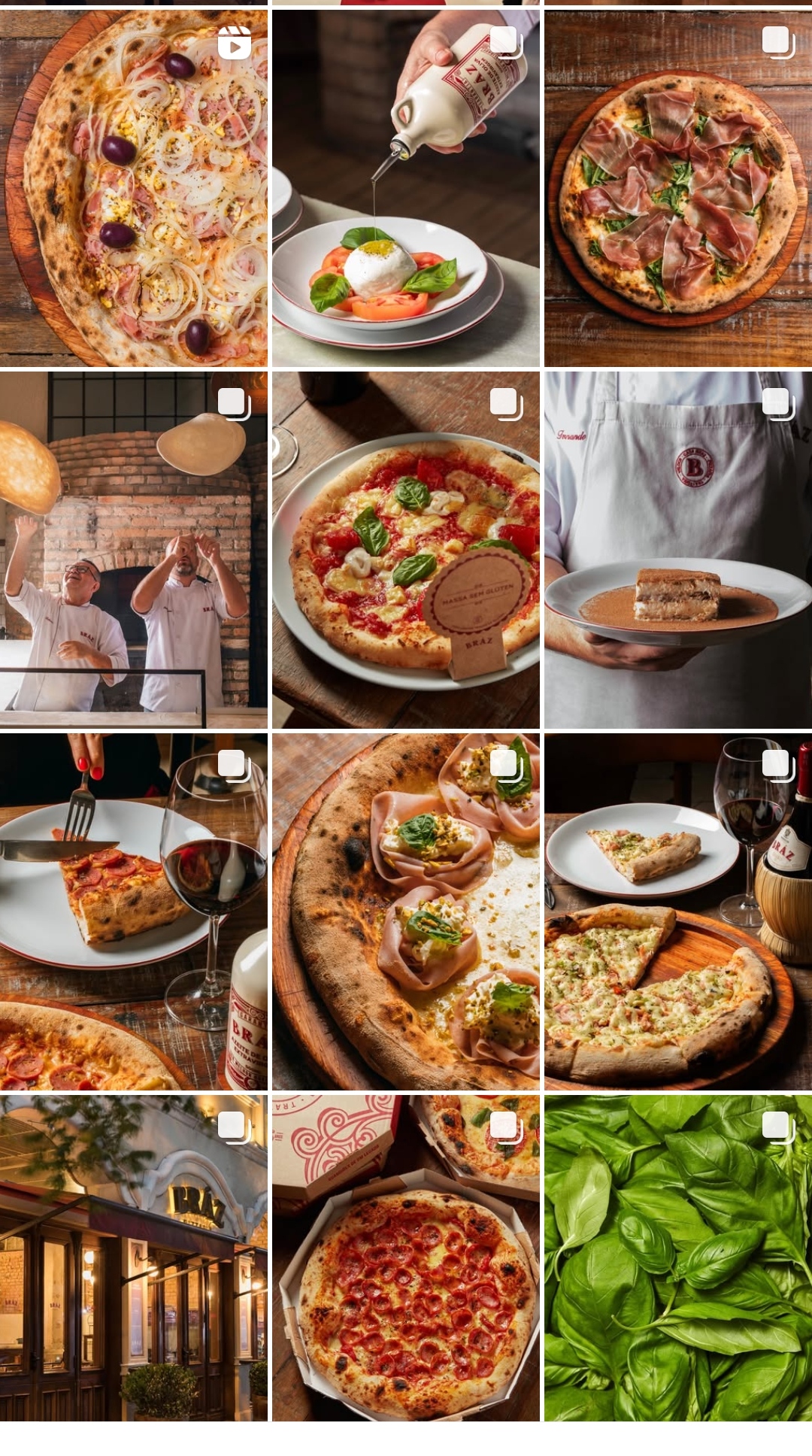The width and height of the screenshot is (812, 1456).
Task: Open the mortadella and pistachio pizza post
Action: point(405,912)
